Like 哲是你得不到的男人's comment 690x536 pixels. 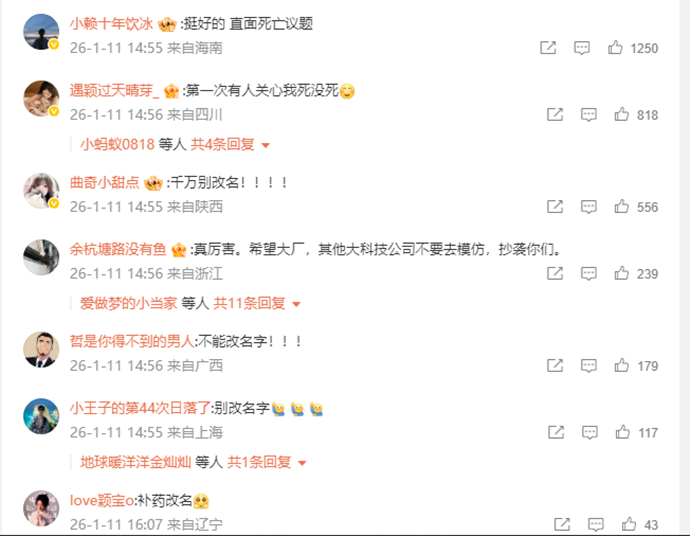(x=622, y=366)
